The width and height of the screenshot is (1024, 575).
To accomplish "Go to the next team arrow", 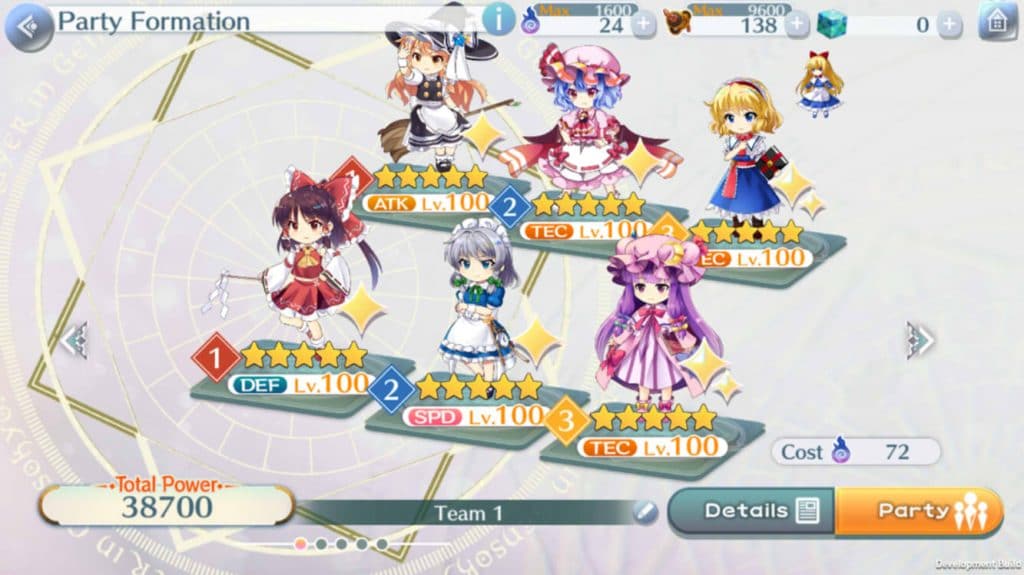I will (919, 340).
